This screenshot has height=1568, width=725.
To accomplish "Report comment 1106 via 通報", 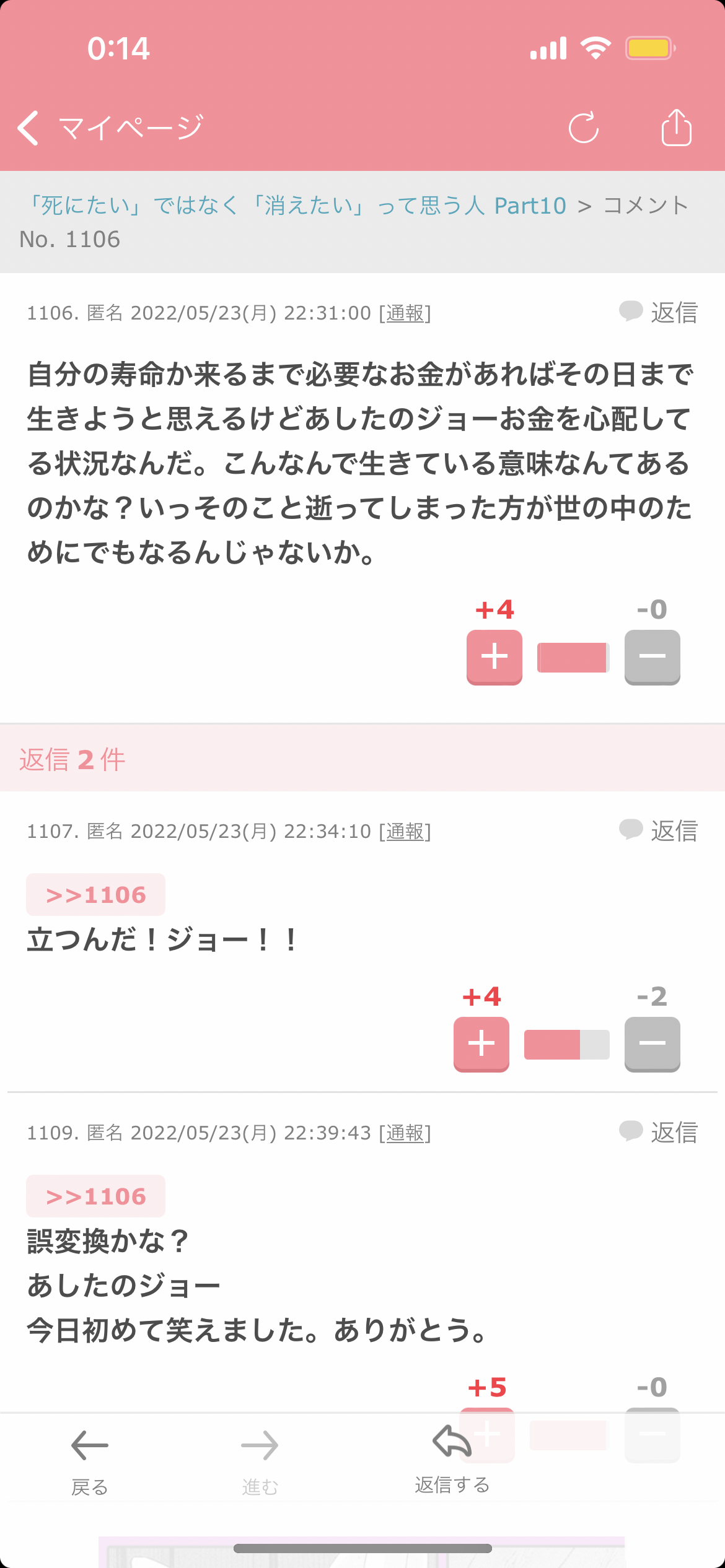I will pyautogui.click(x=405, y=313).
